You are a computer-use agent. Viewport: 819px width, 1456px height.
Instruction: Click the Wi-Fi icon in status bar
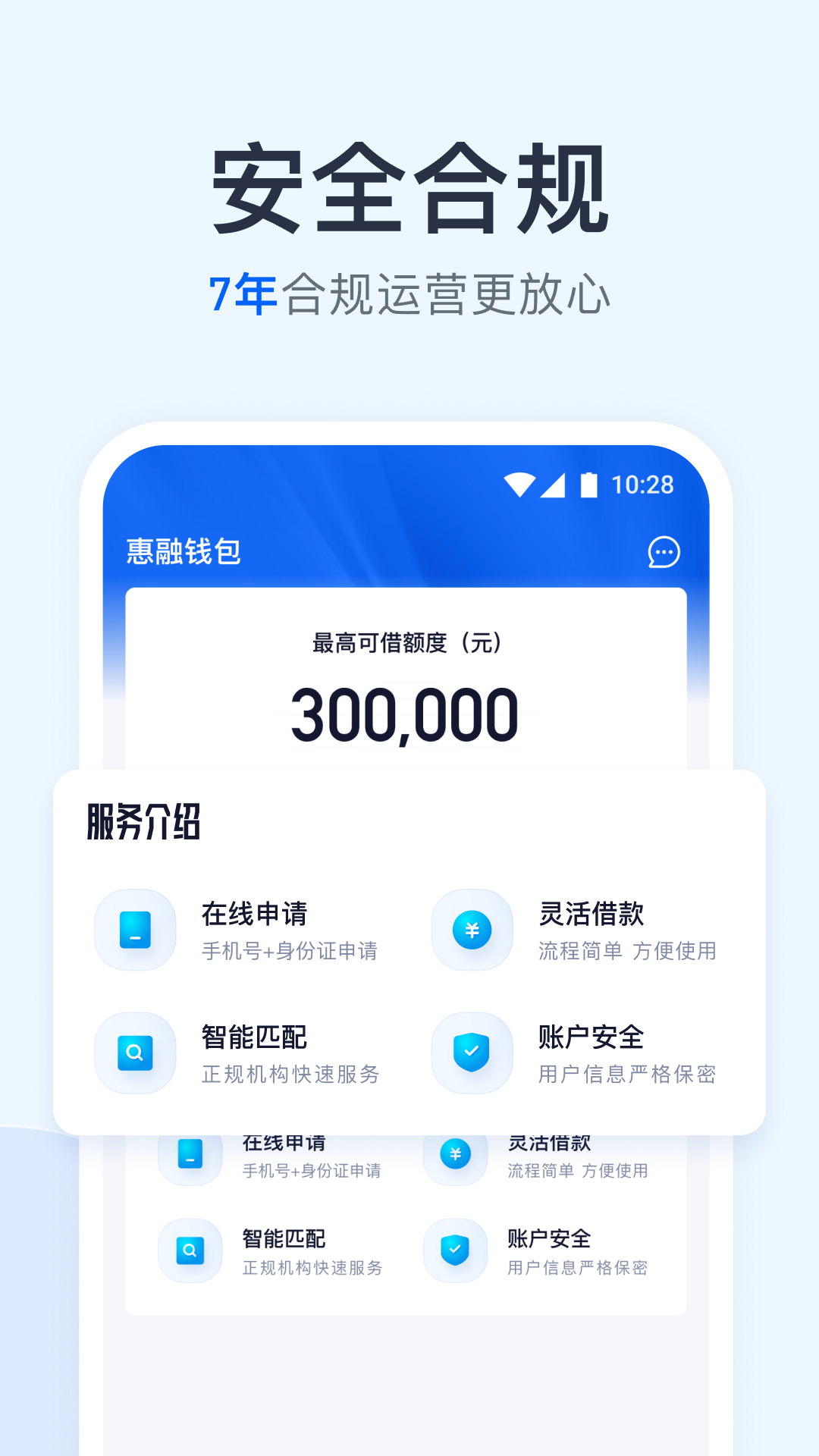(519, 483)
